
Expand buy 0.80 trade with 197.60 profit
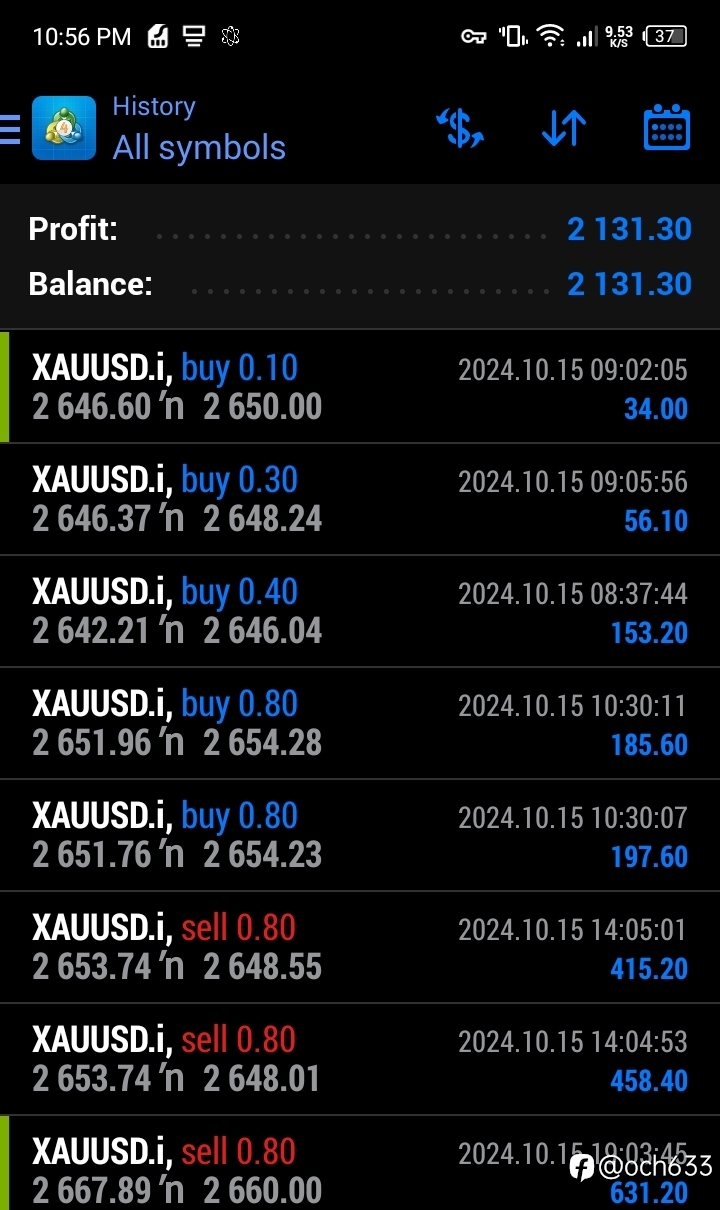tap(360, 835)
